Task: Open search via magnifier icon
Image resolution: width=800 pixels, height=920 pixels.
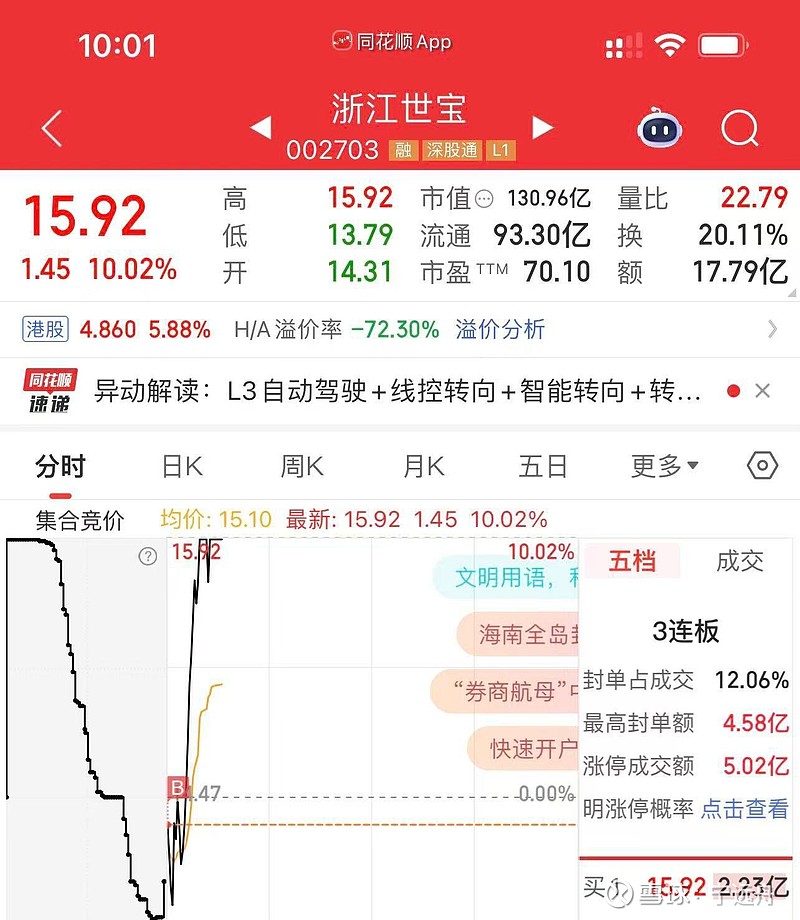Action: [740, 128]
